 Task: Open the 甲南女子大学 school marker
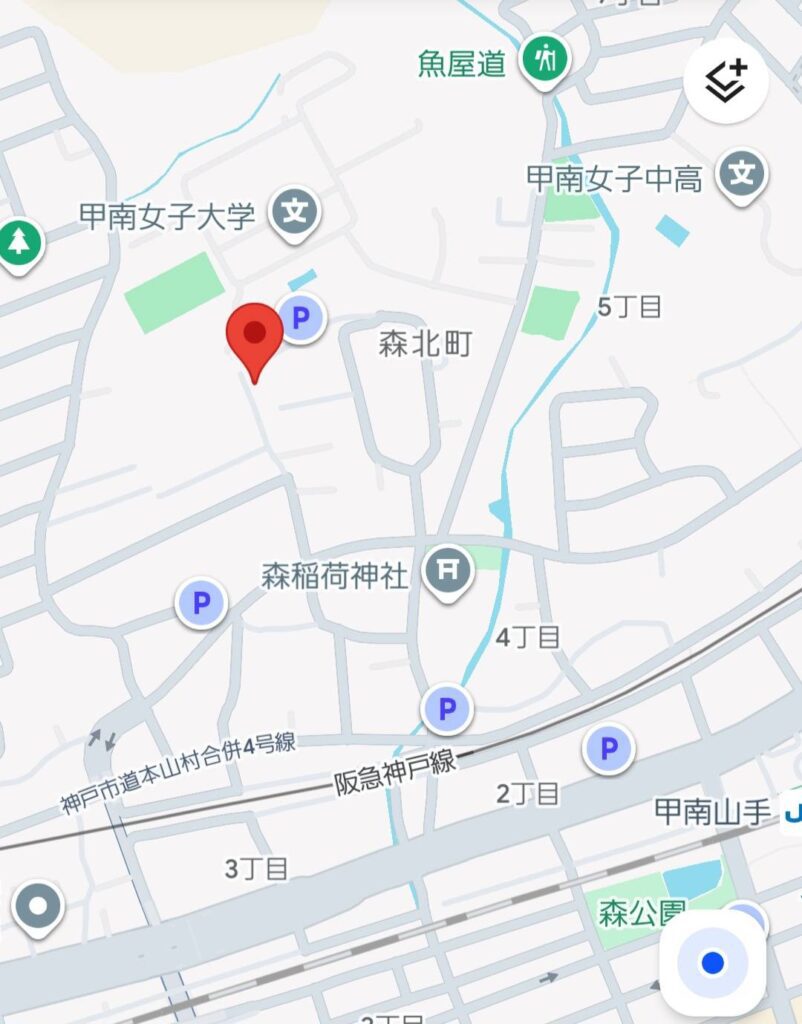point(295,212)
